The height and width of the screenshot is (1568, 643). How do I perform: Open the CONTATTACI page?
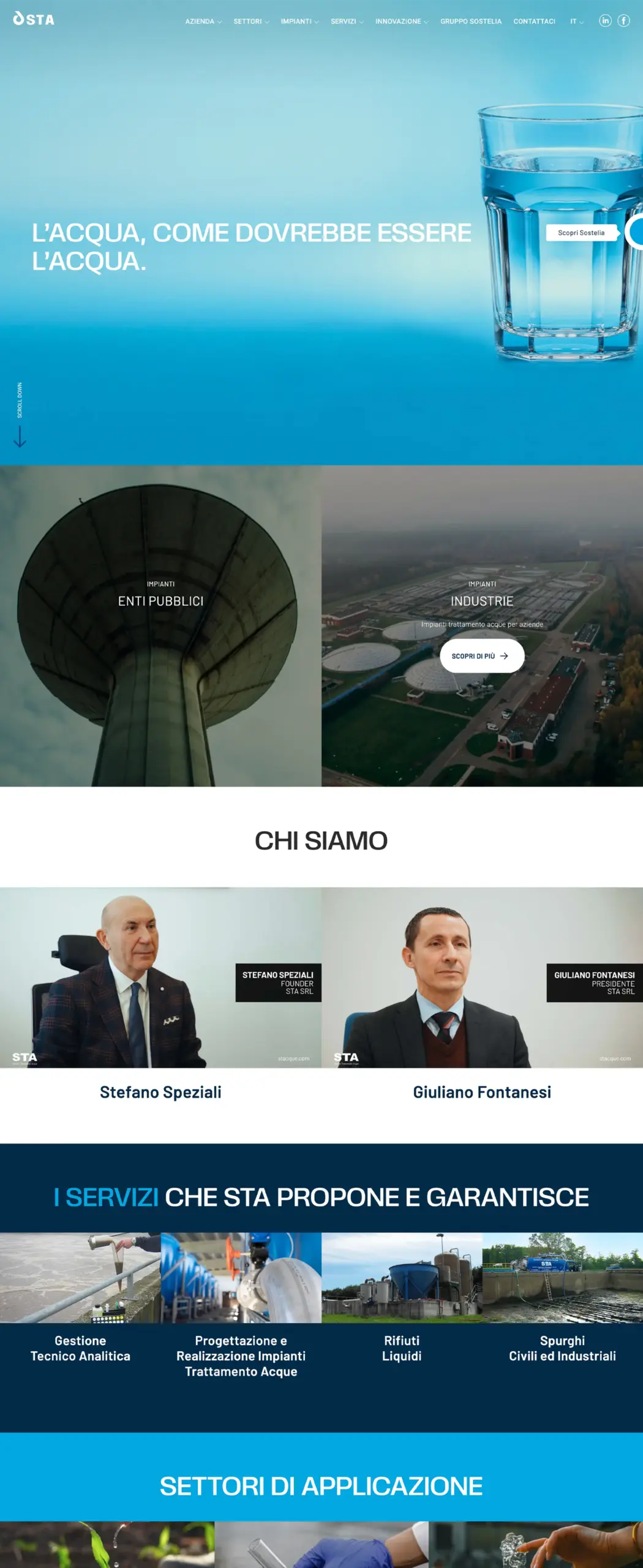coord(534,21)
